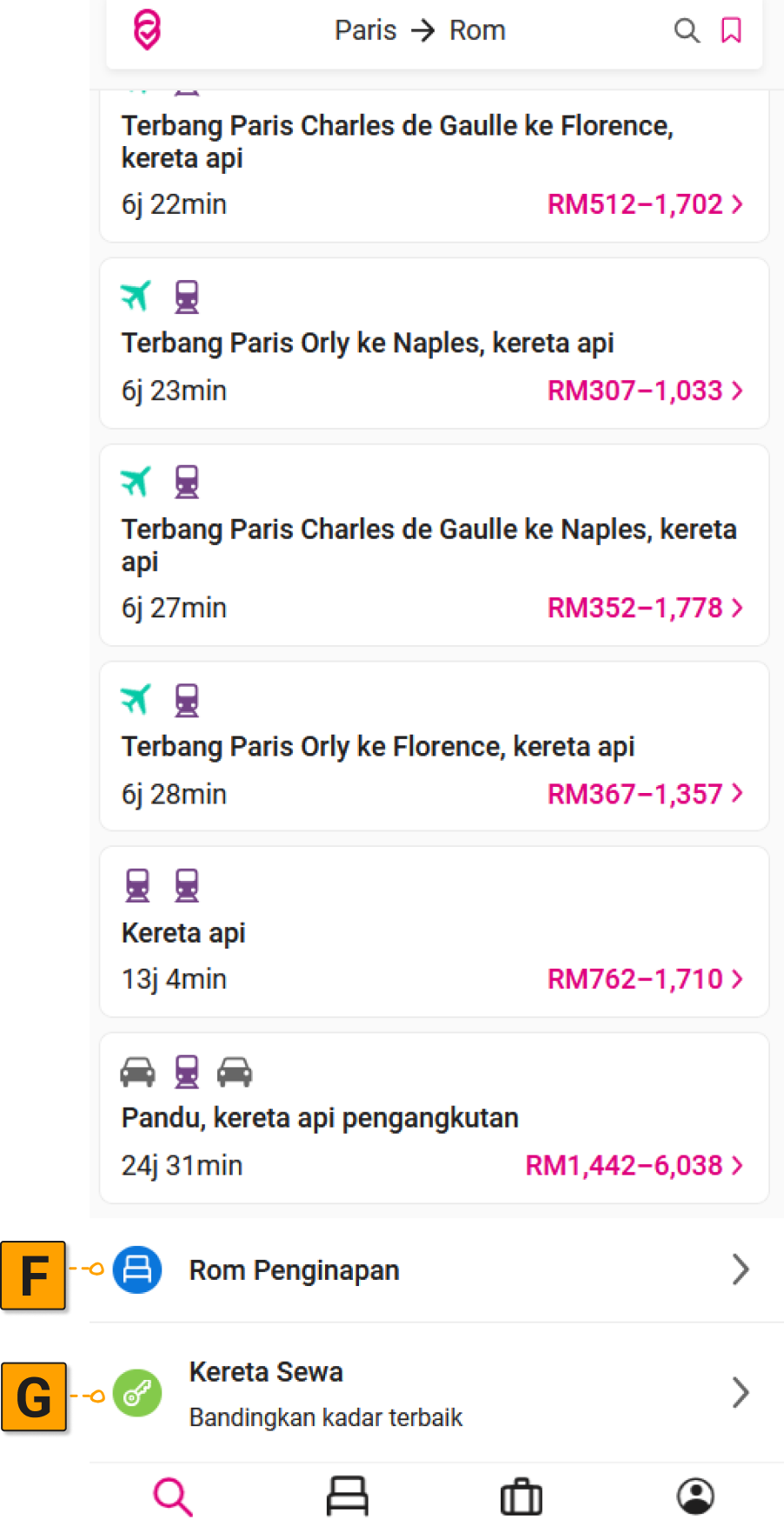View Pandu, kereta api pengangkutan route
The height and width of the screenshot is (1526, 784).
[x=434, y=1118]
